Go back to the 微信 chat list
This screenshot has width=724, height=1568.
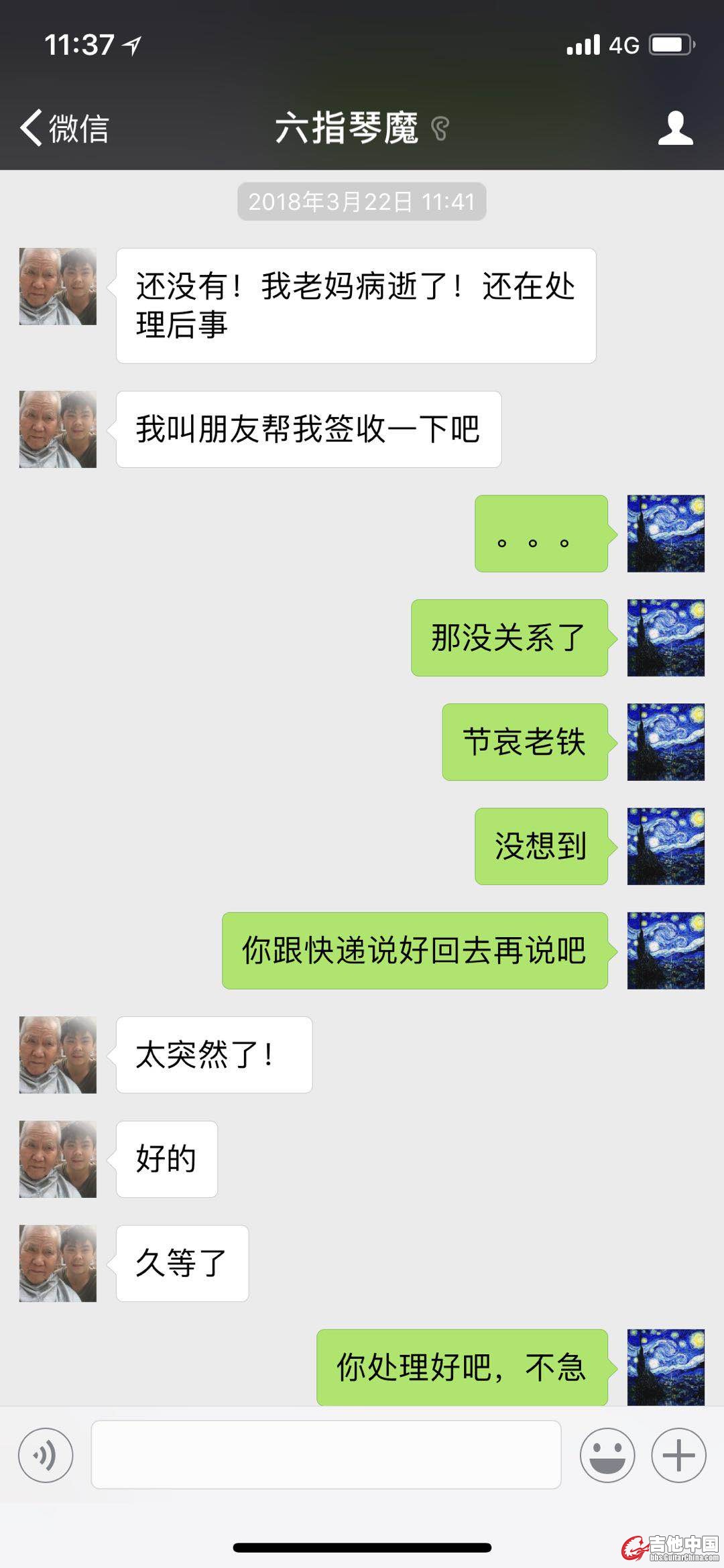coord(64,127)
